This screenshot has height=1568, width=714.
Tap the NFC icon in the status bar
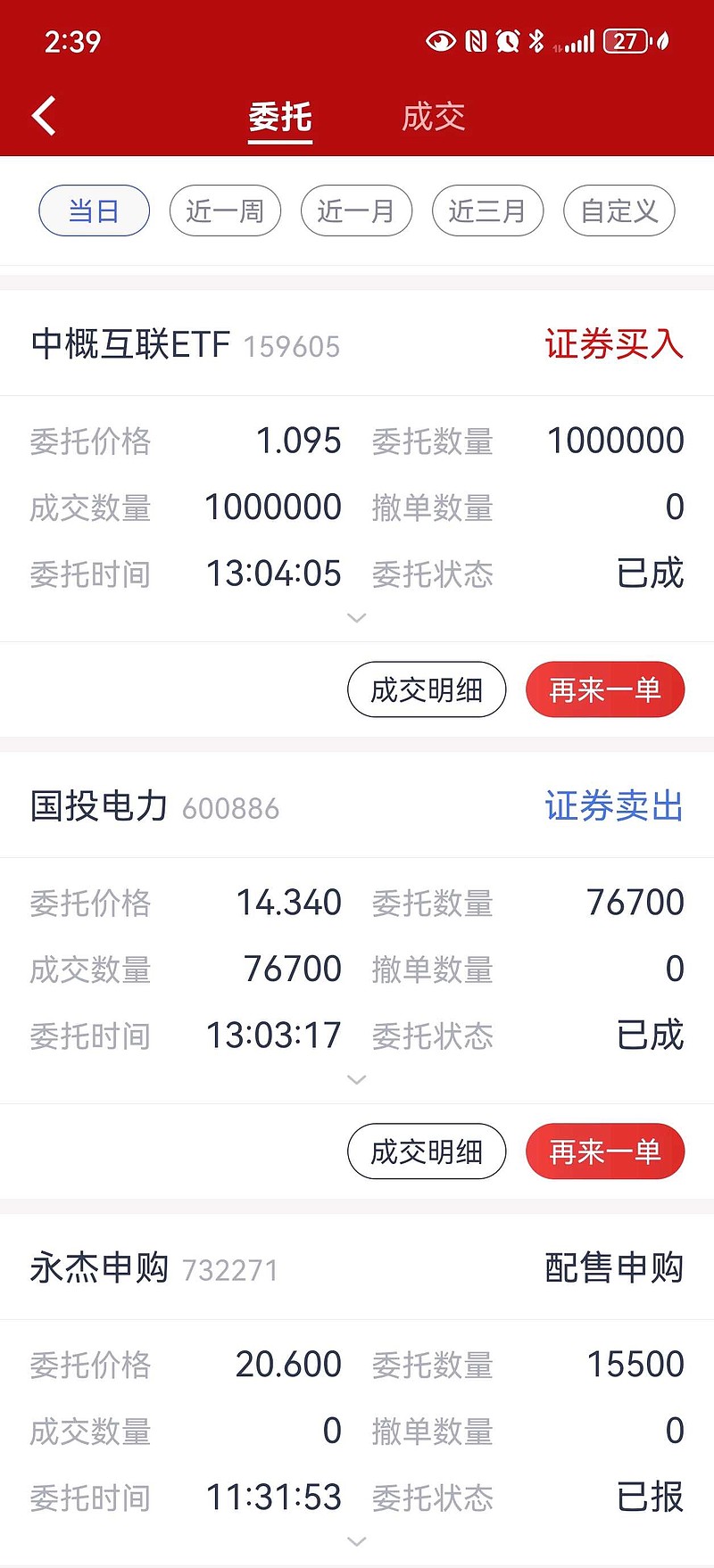click(476, 39)
